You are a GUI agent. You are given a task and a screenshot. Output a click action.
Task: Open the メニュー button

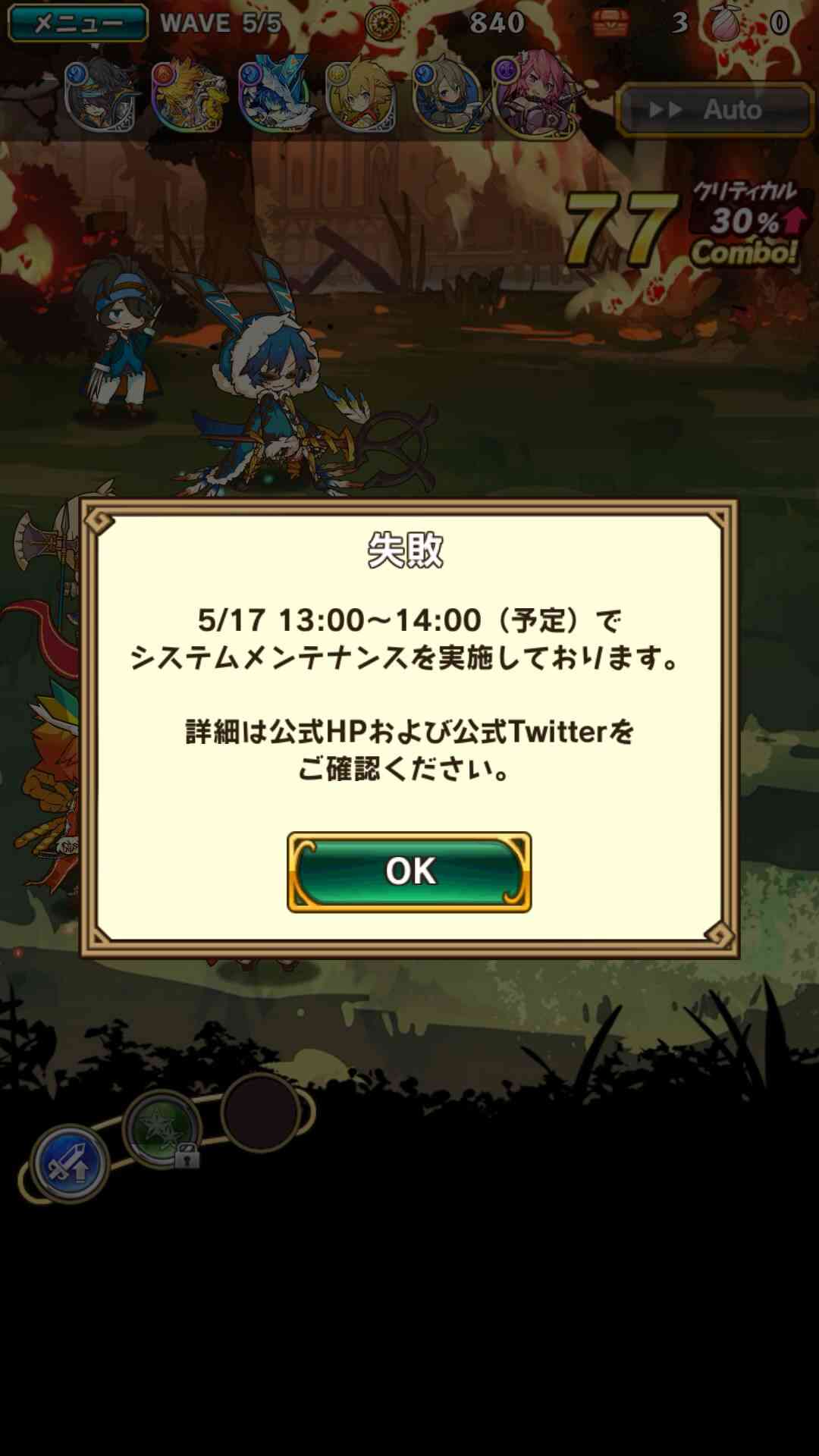tap(77, 23)
